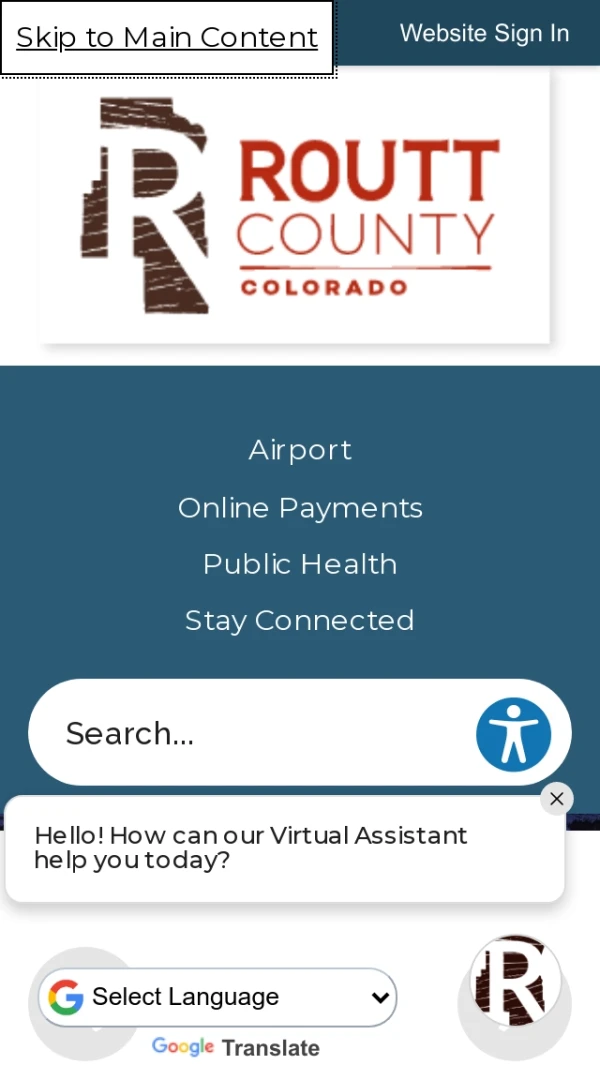
Task: Go to the Airport page
Action: [x=300, y=450]
